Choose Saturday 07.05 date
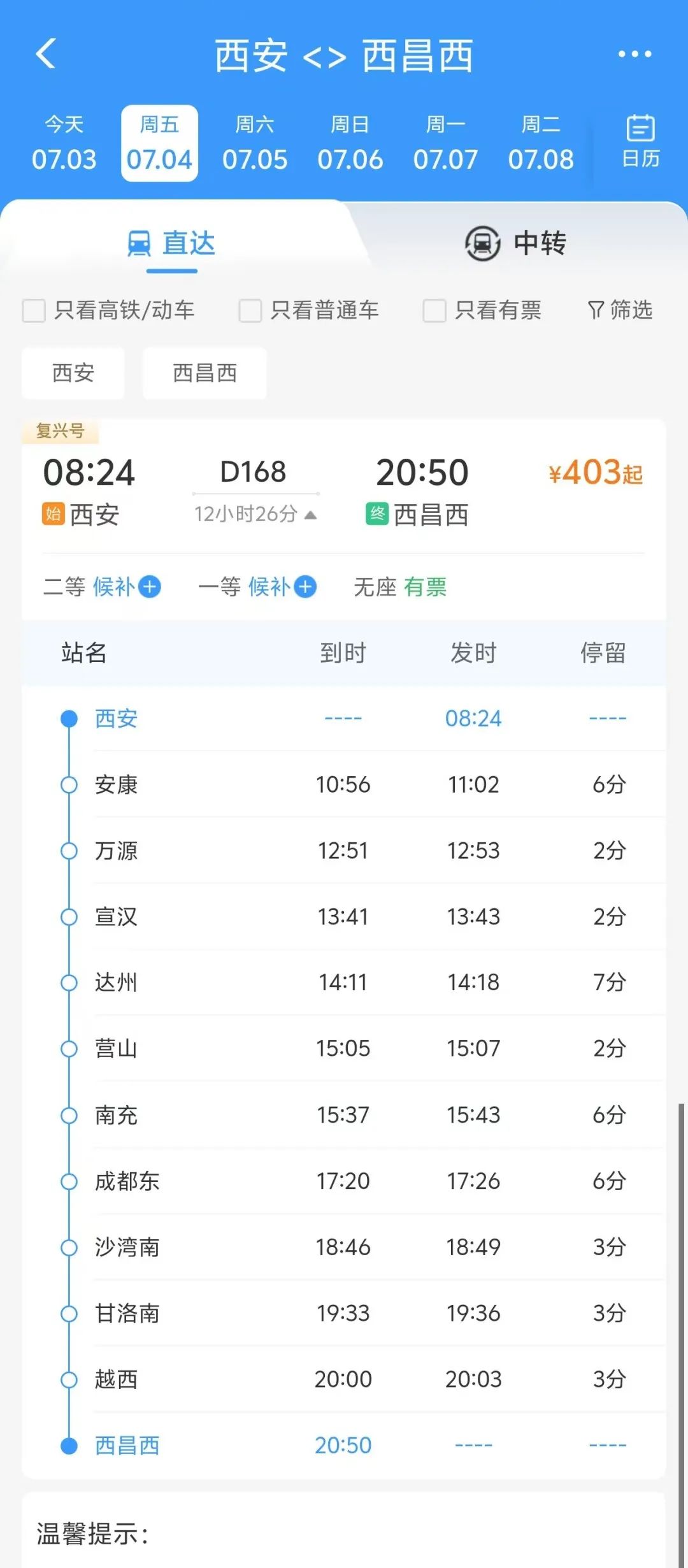Screen dimensions: 688x1568 [x=254, y=144]
